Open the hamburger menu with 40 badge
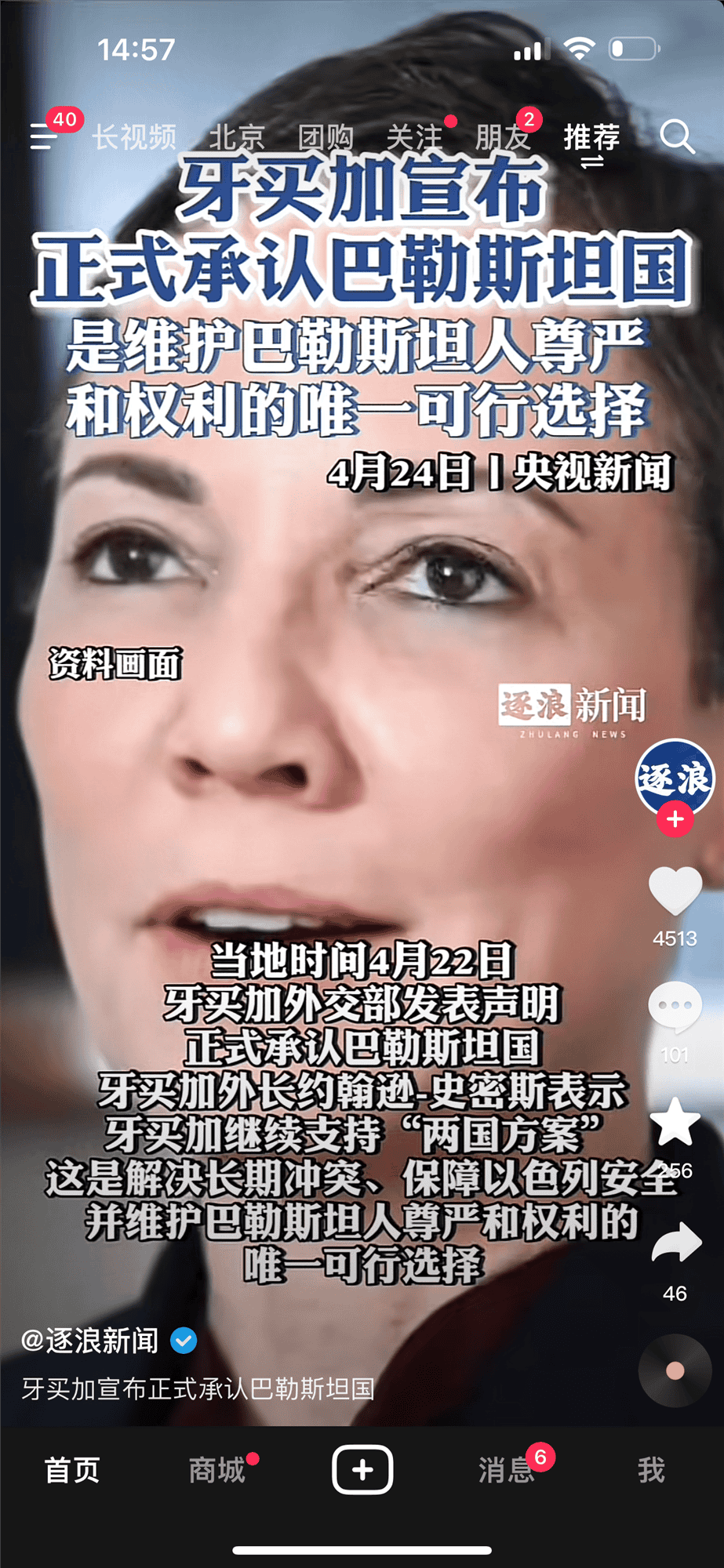This screenshot has width=724, height=1568. point(44,136)
